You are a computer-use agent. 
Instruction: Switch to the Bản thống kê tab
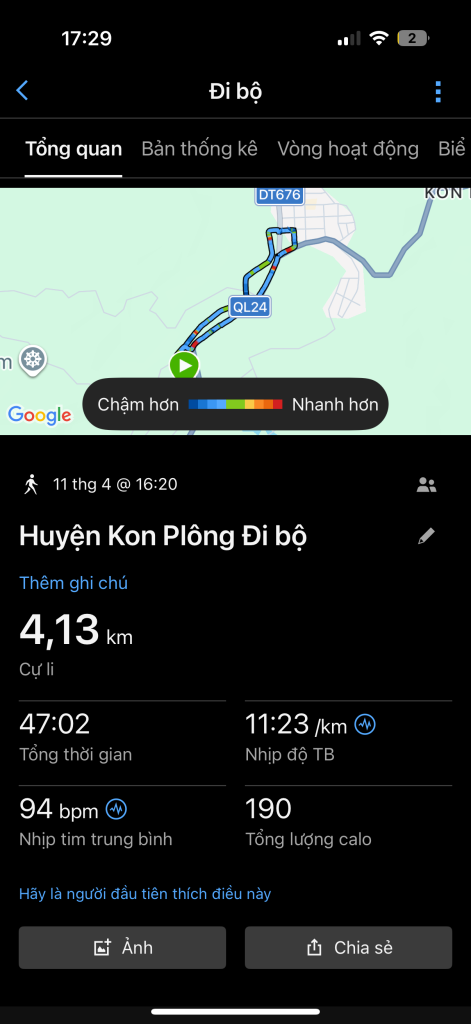(199, 149)
